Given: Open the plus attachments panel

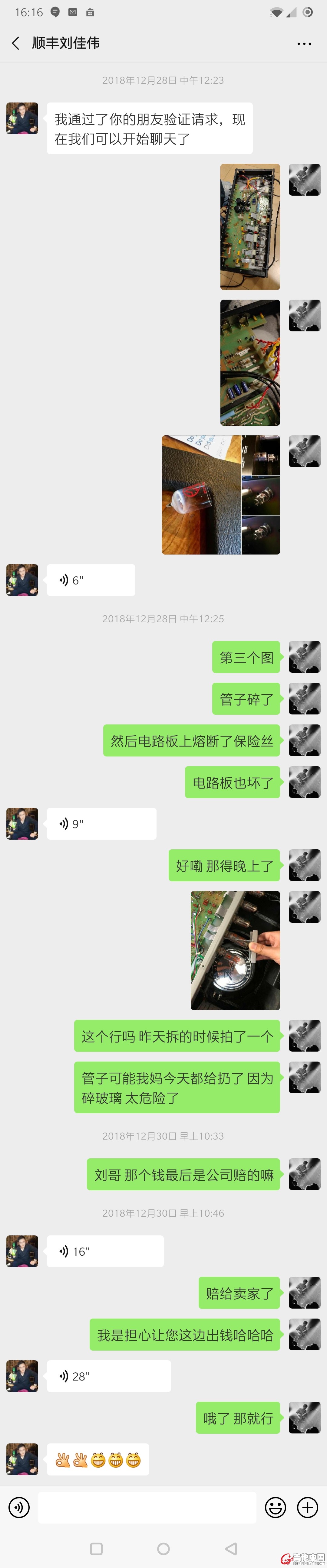Looking at the screenshot, I should click(x=307, y=1507).
